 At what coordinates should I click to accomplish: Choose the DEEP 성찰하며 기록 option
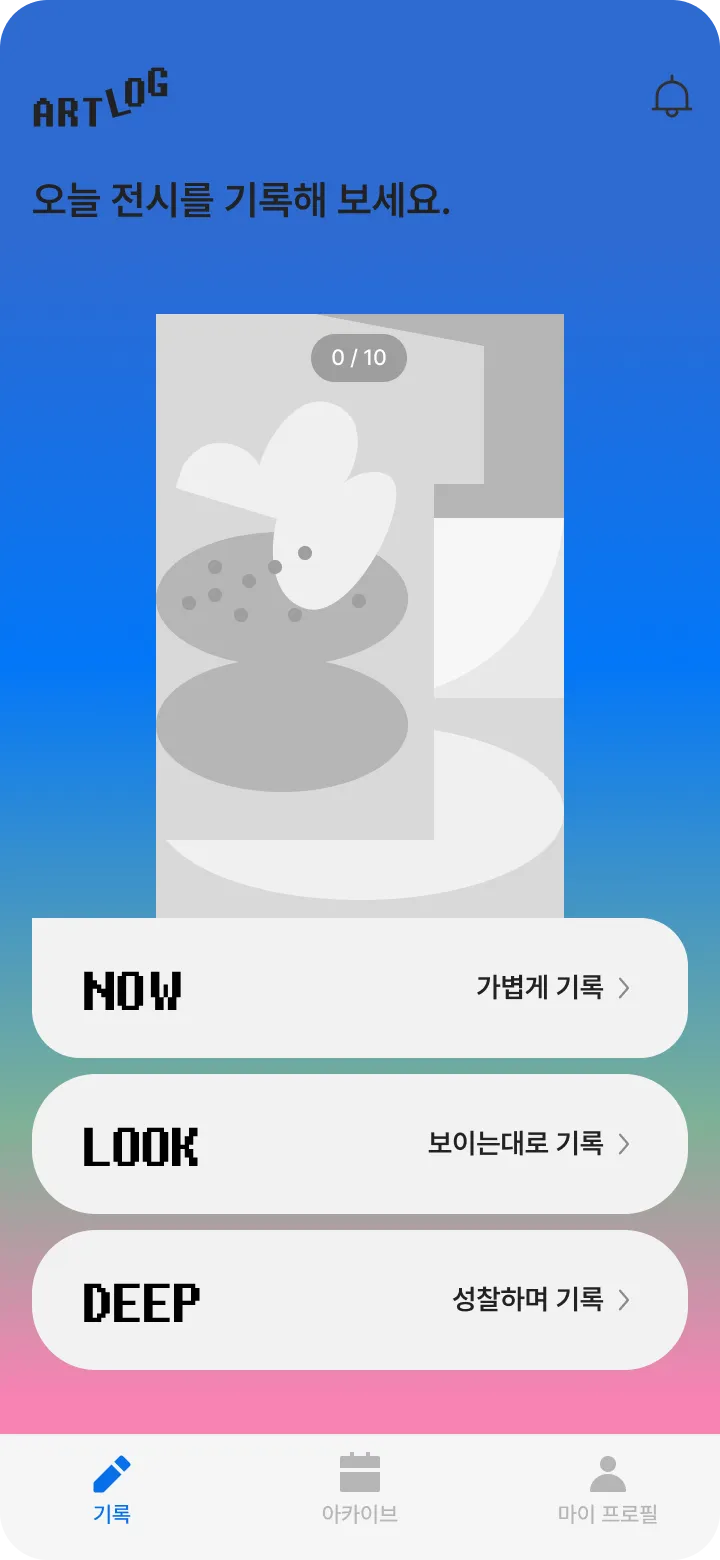point(360,1300)
